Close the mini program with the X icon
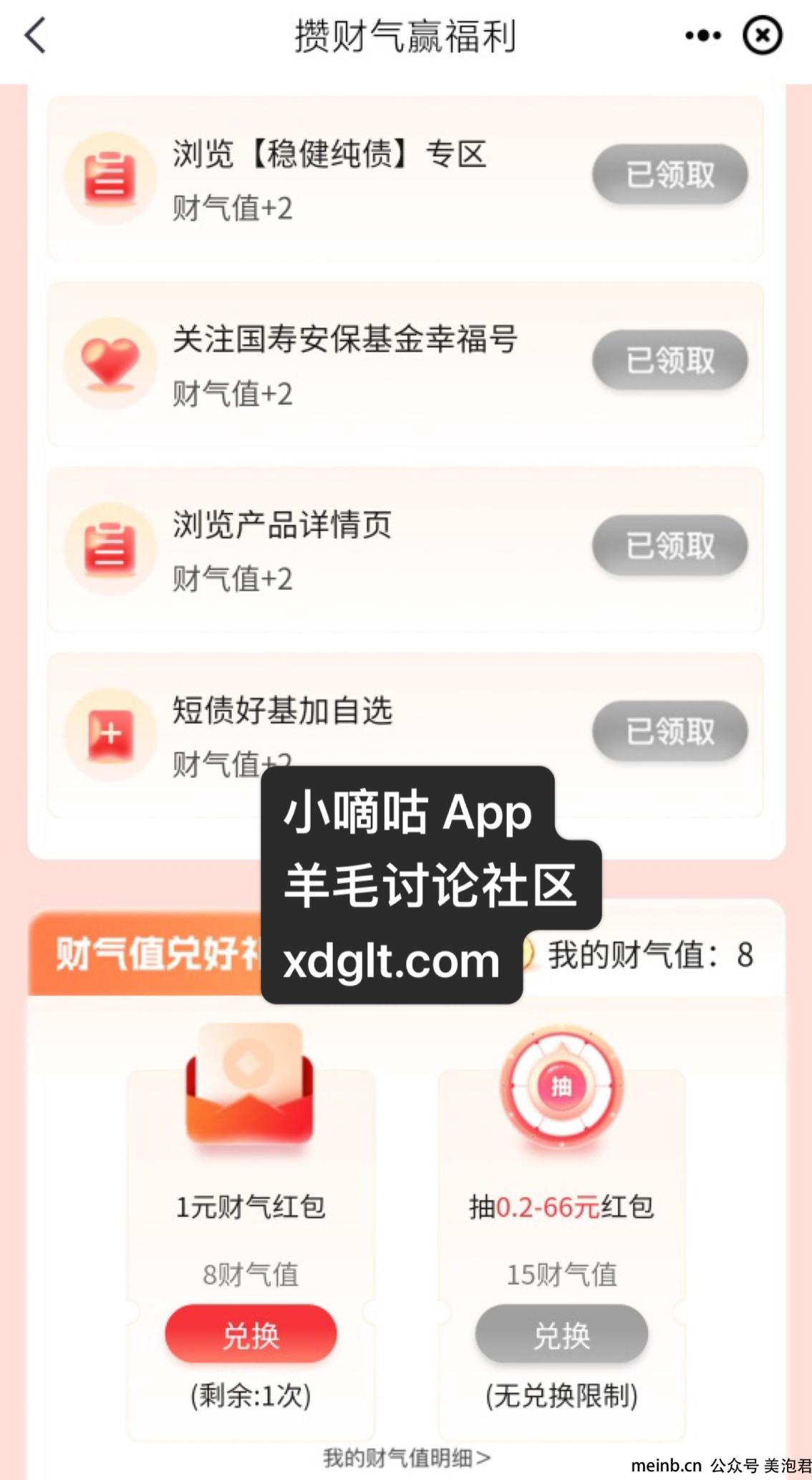The width and height of the screenshot is (812, 1480). coord(762,35)
